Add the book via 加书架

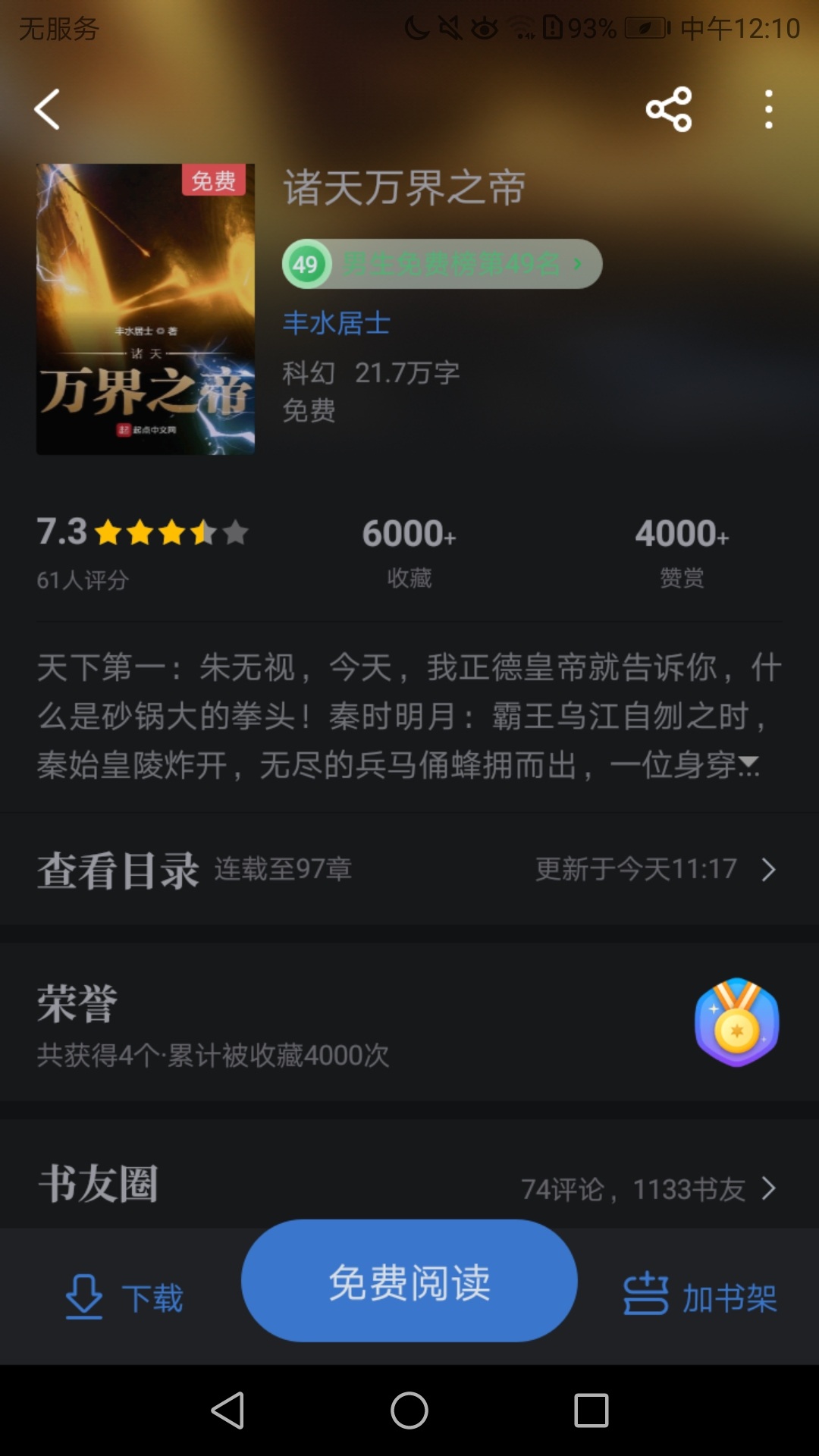(x=700, y=1298)
